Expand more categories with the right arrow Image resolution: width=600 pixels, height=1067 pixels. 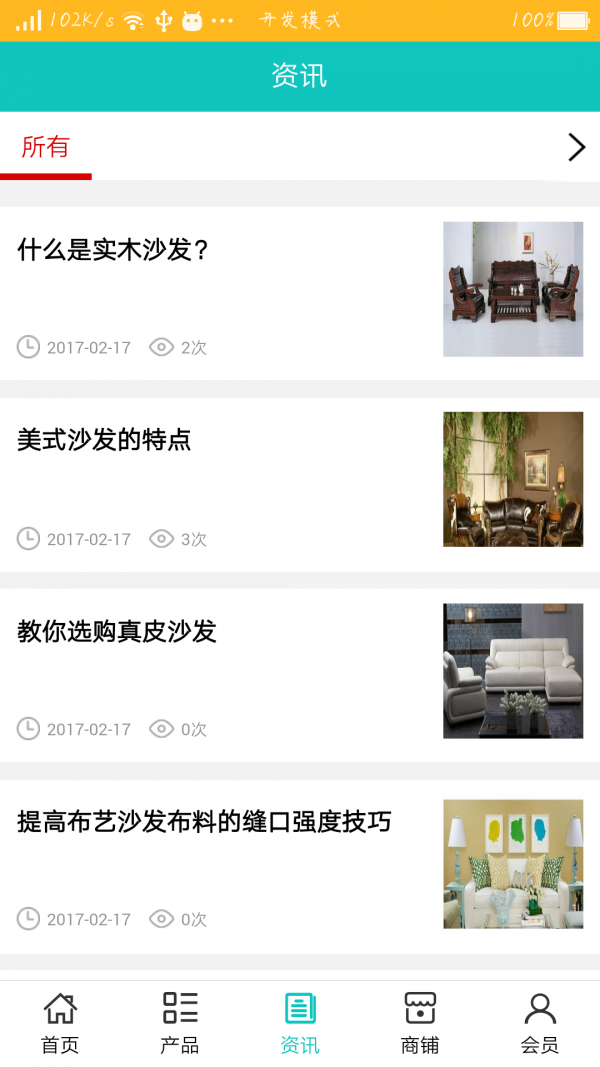coord(576,147)
